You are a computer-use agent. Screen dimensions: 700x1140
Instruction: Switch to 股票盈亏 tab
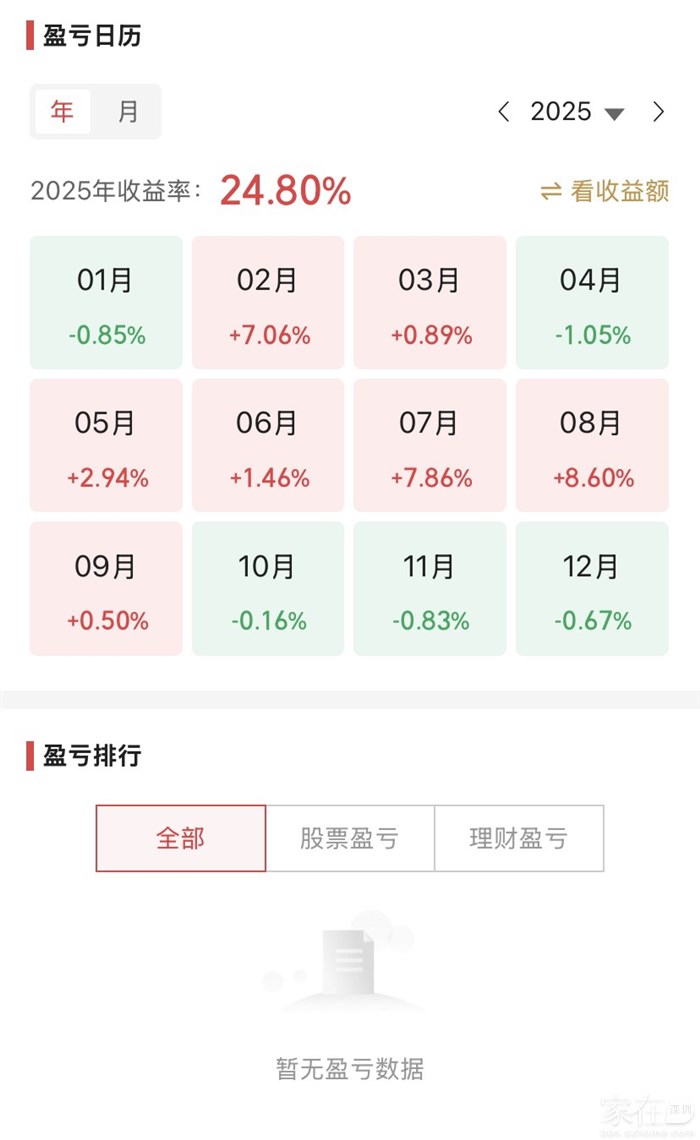point(350,838)
